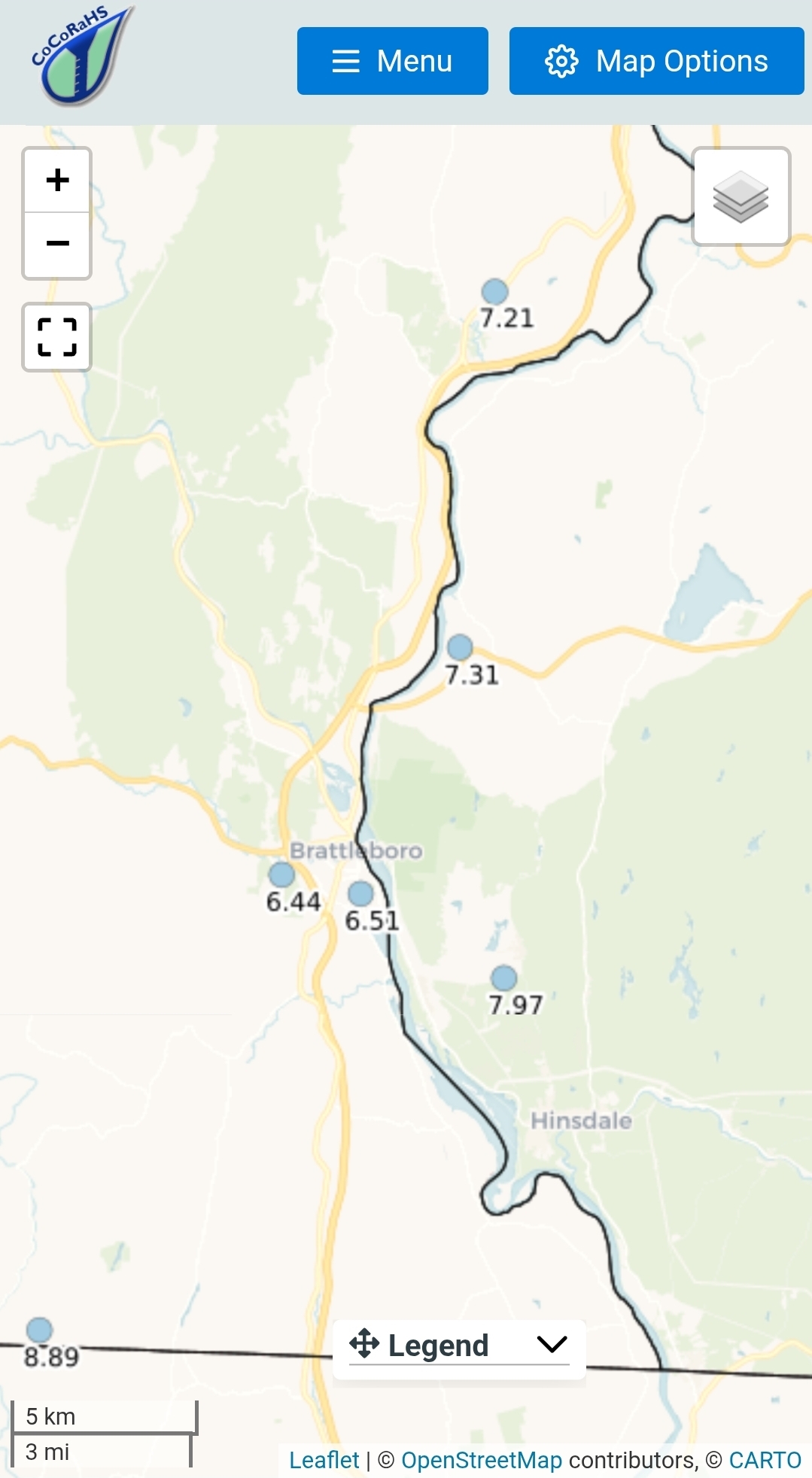
Task: Open the Leaflet link
Action: 324,1460
